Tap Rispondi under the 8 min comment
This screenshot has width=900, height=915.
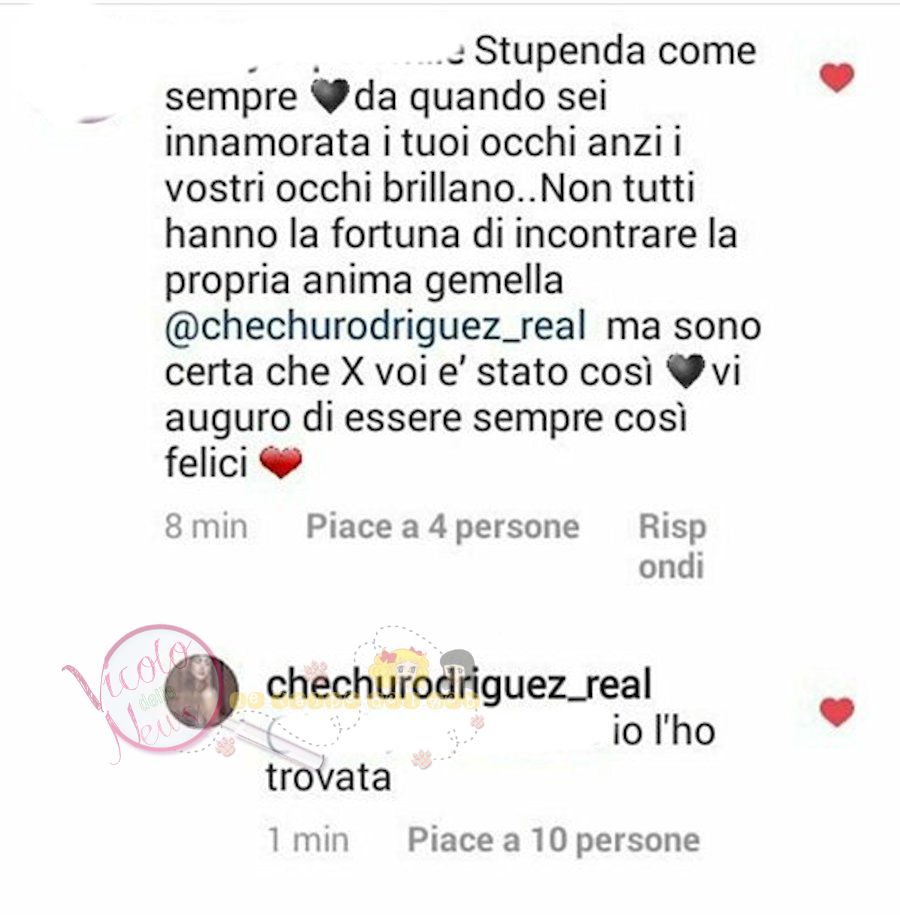(x=672, y=546)
